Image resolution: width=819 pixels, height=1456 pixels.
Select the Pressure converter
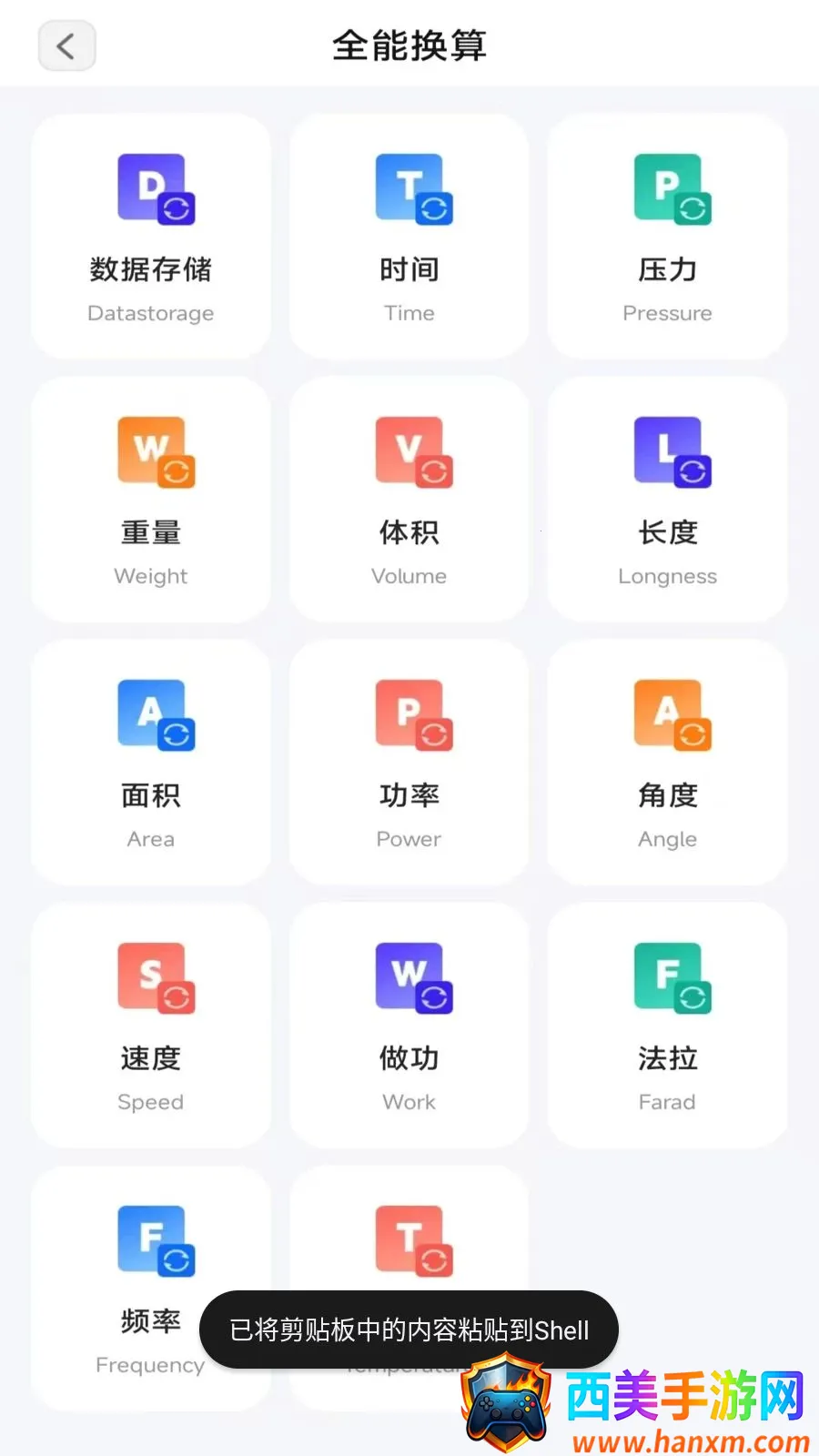tap(667, 237)
